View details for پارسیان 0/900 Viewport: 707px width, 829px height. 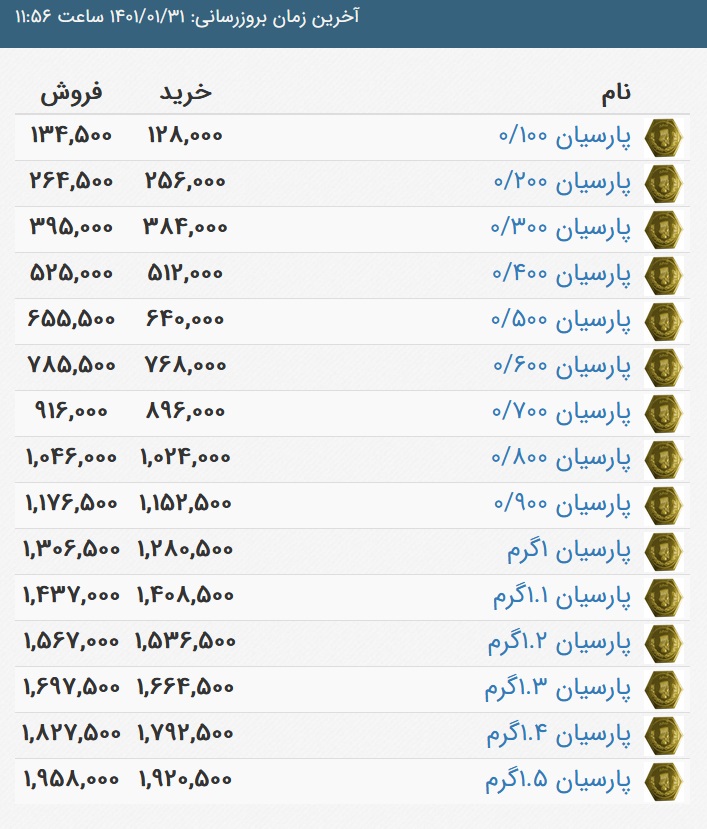click(565, 505)
